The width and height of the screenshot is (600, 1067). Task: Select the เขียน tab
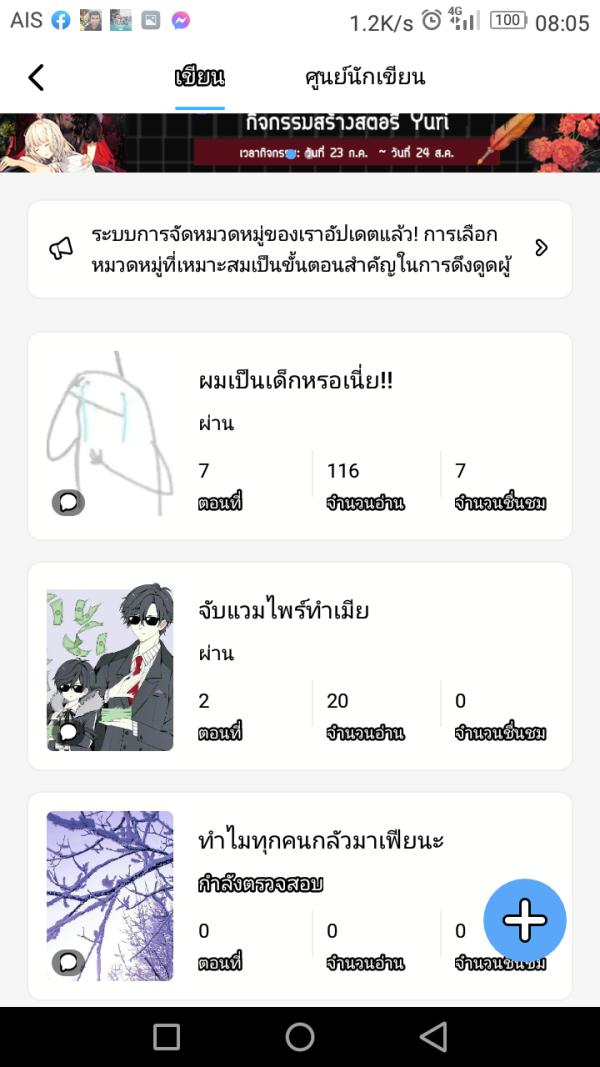[x=199, y=77]
